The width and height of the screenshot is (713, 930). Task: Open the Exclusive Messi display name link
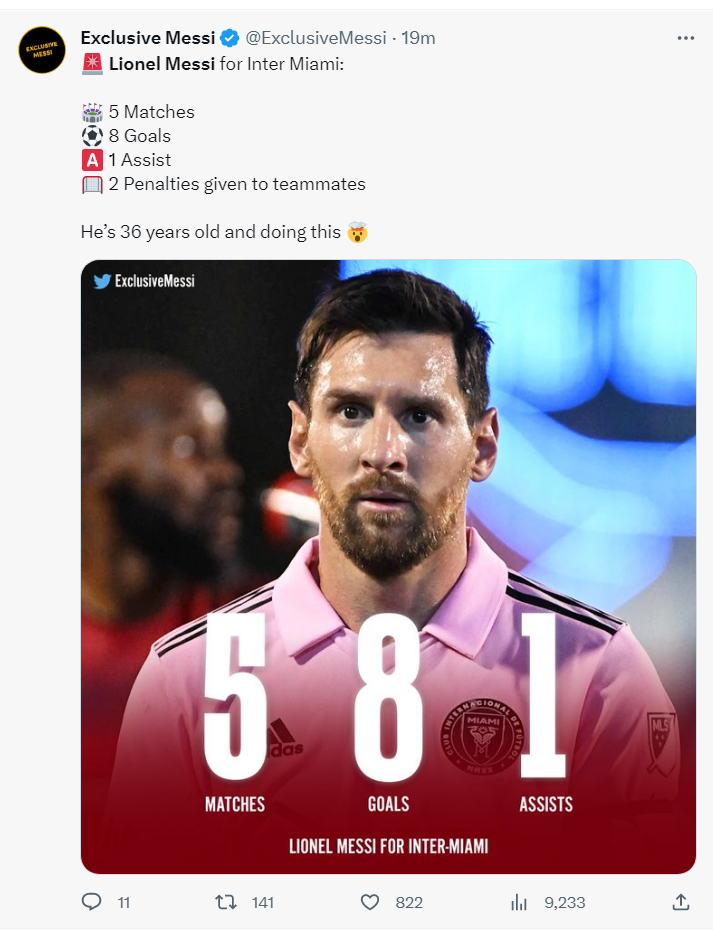pyautogui.click(x=147, y=38)
